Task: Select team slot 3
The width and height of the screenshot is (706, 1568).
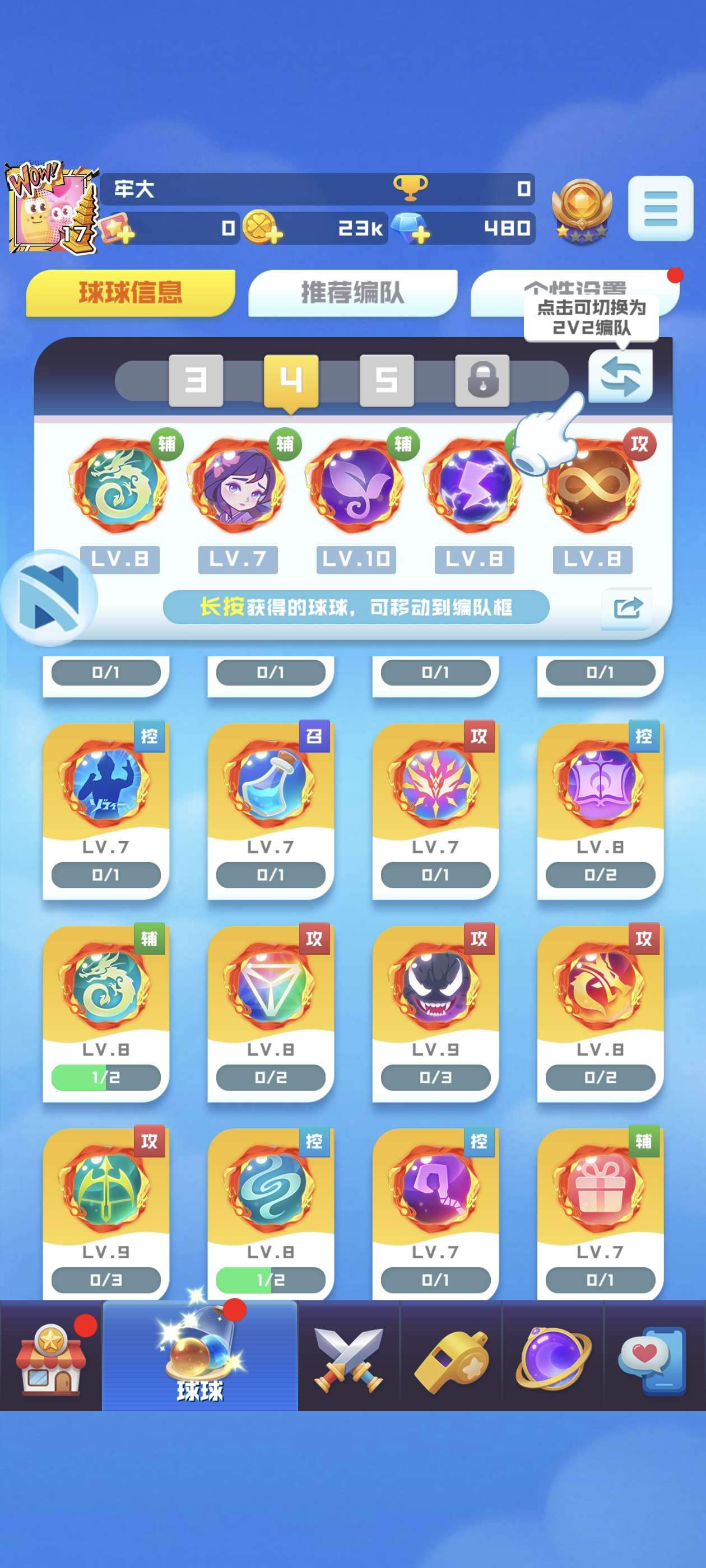Action: coord(196,380)
